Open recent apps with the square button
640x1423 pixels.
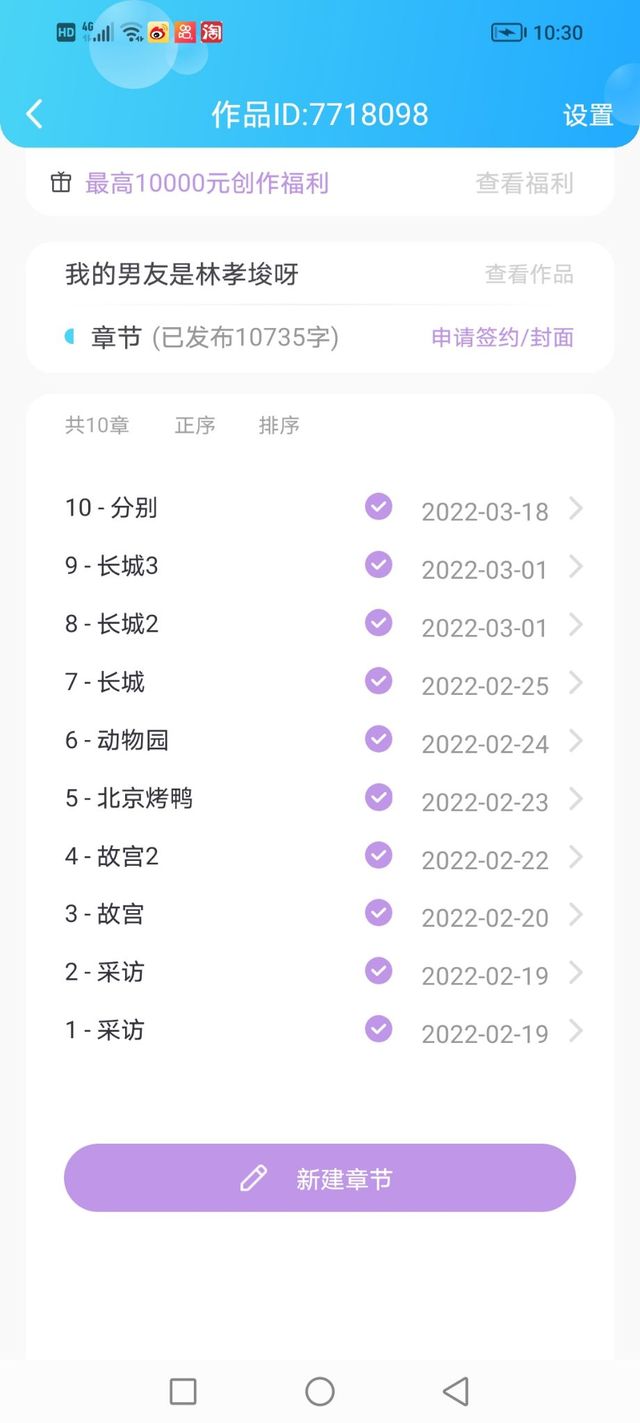coord(183,1391)
